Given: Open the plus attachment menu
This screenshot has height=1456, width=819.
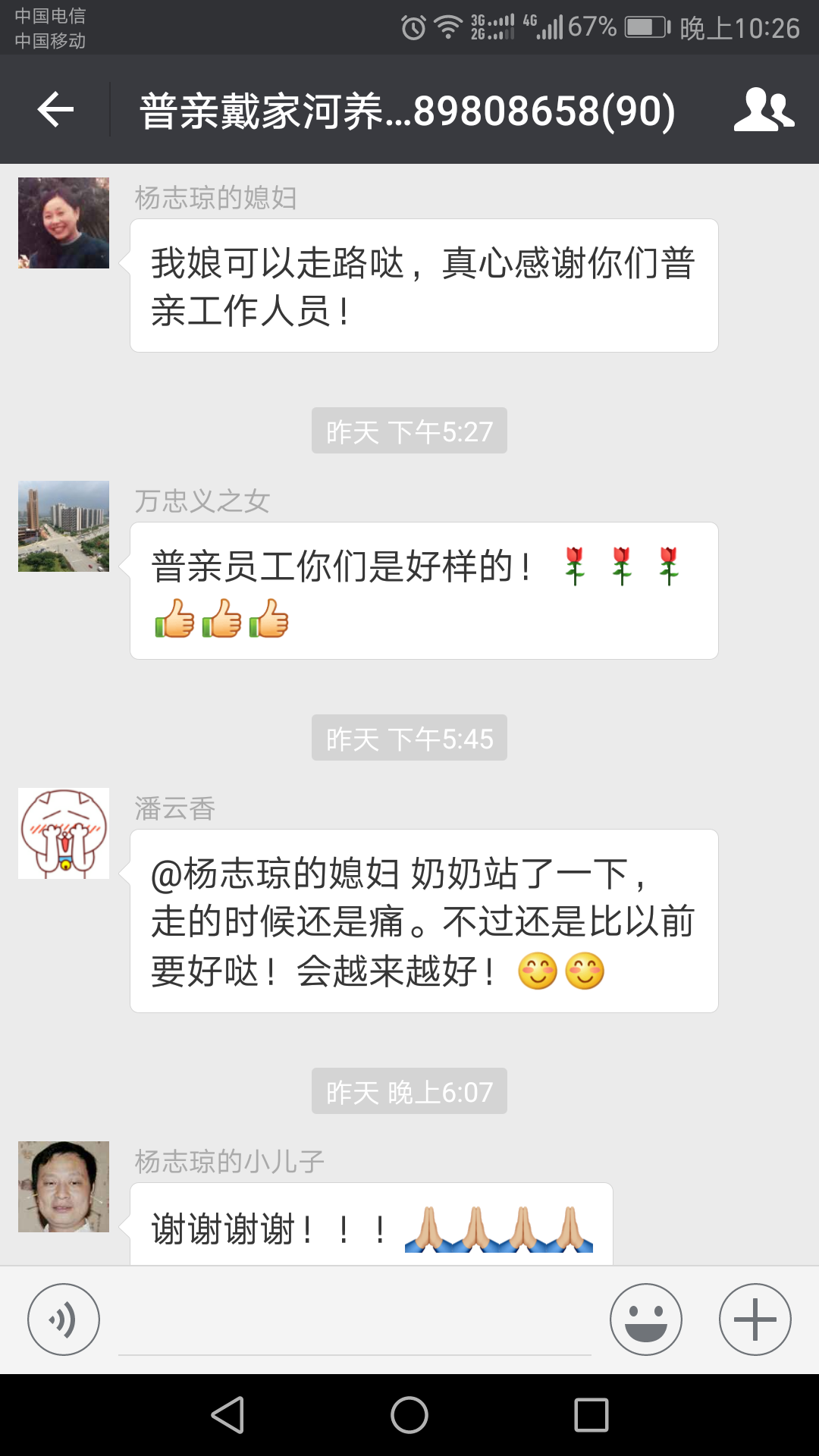Looking at the screenshot, I should [x=755, y=1319].
